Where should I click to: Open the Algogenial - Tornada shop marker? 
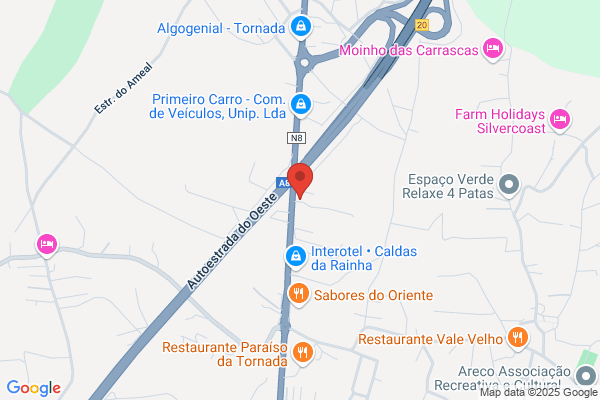pos(301,27)
